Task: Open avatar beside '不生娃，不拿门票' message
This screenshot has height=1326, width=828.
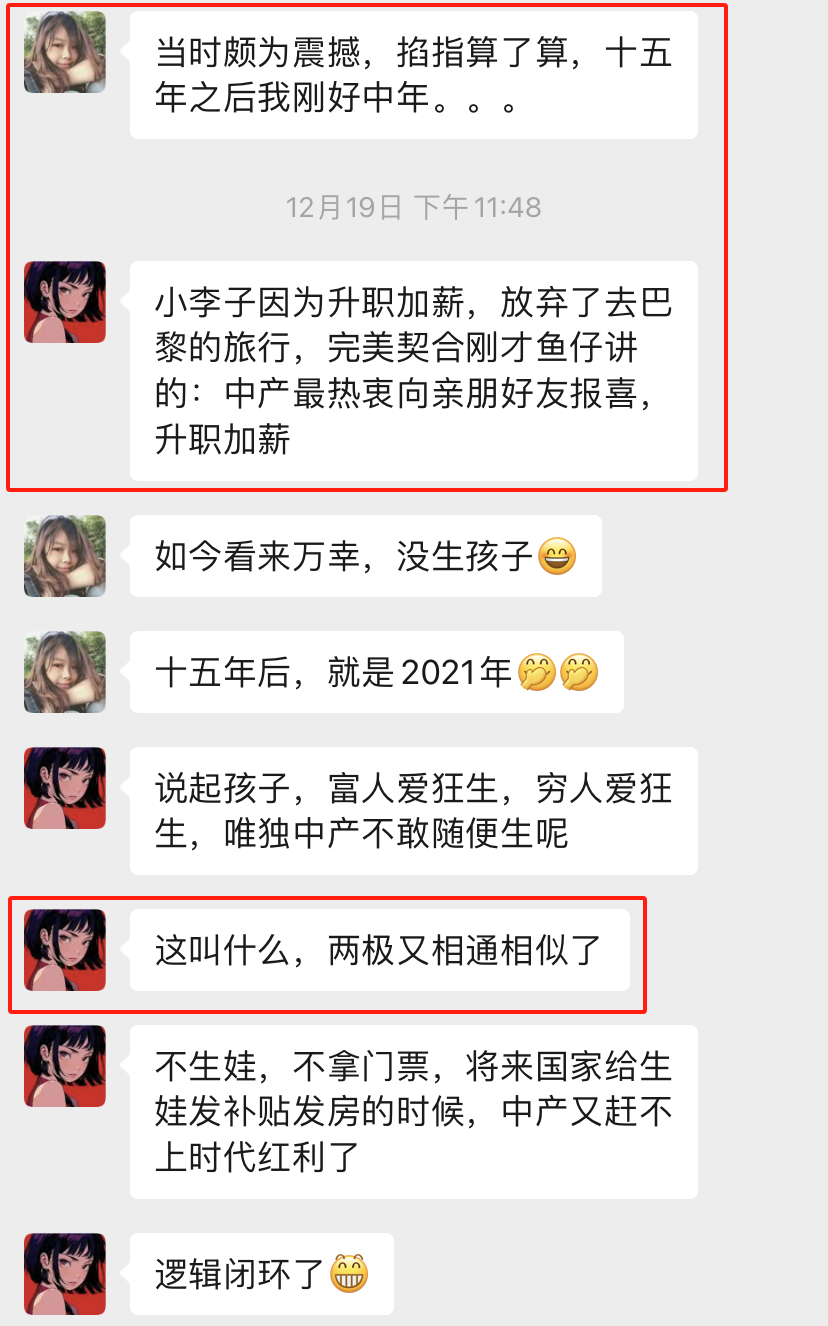Action: click(65, 1066)
